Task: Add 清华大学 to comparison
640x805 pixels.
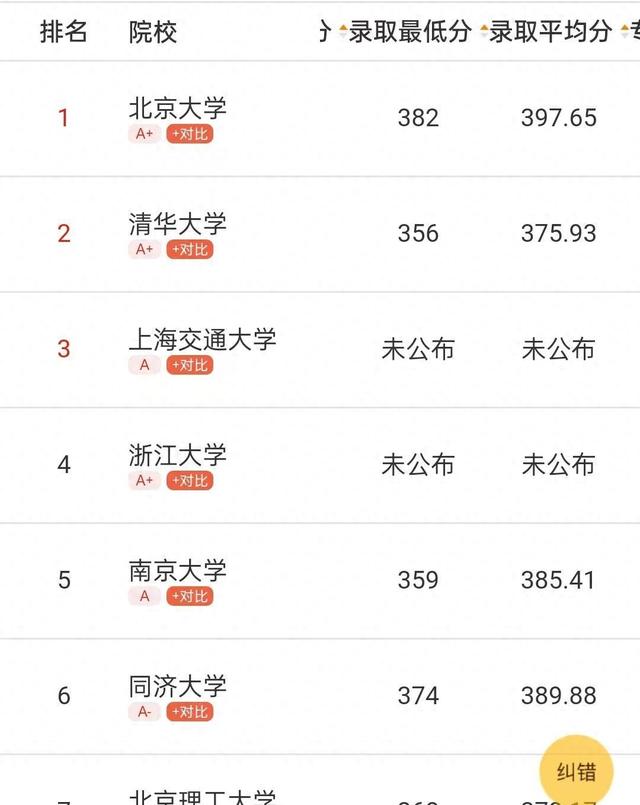Action: coord(190,250)
